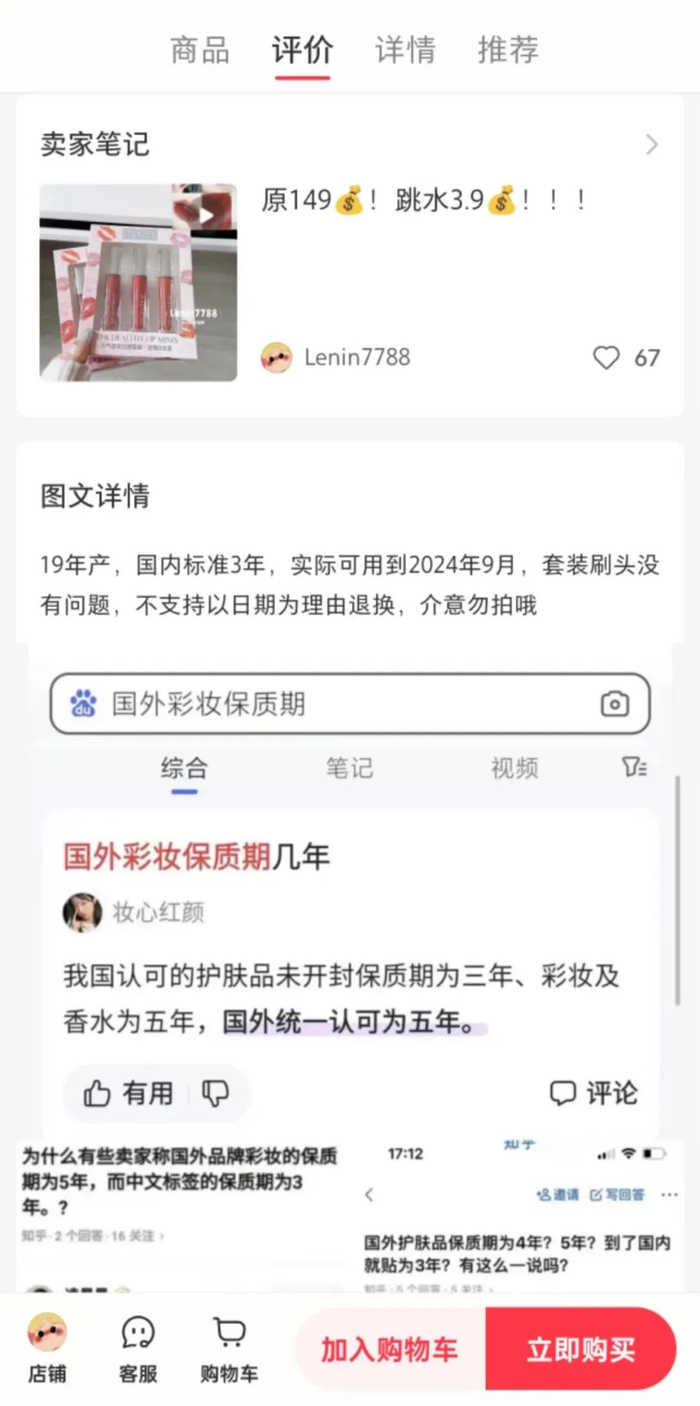Expand 卖家笔记 with the chevron

pos(652,145)
